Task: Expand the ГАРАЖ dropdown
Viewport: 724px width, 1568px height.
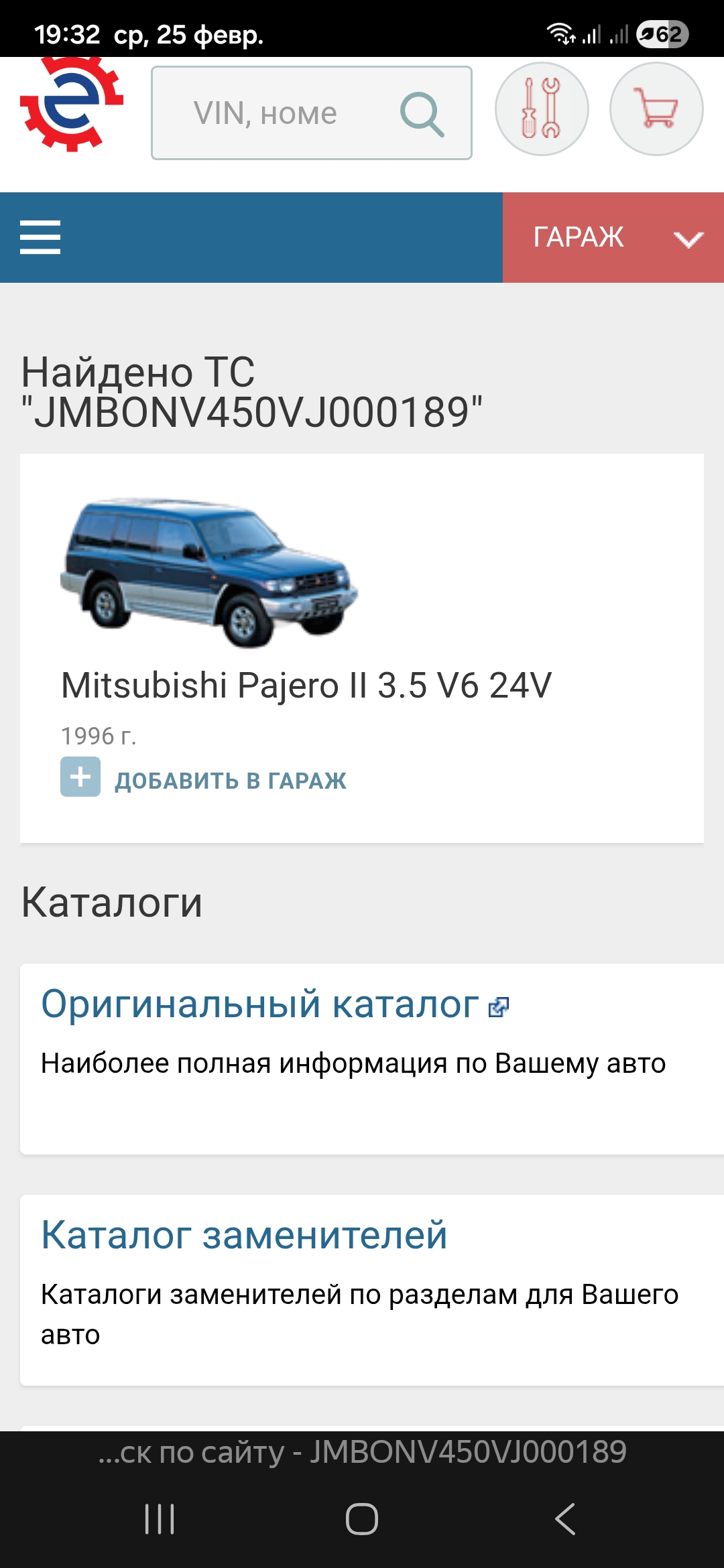Action: (613, 237)
